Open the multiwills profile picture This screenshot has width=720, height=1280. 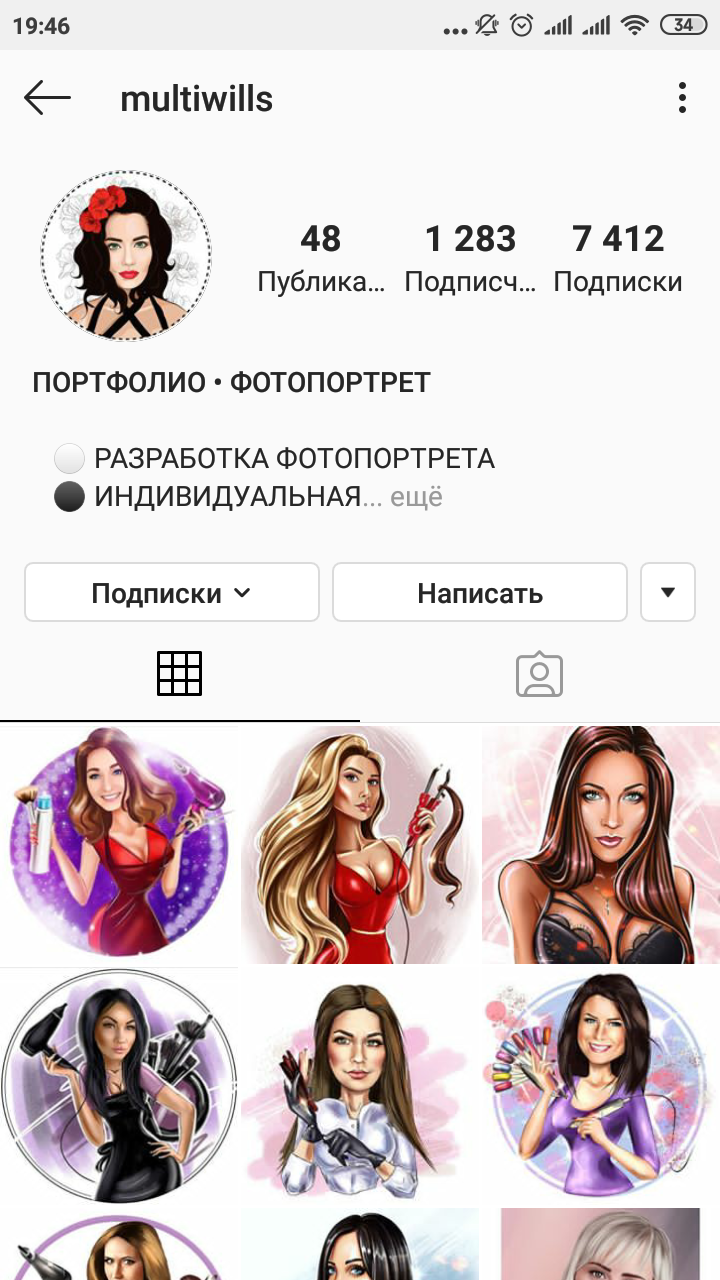(x=126, y=256)
